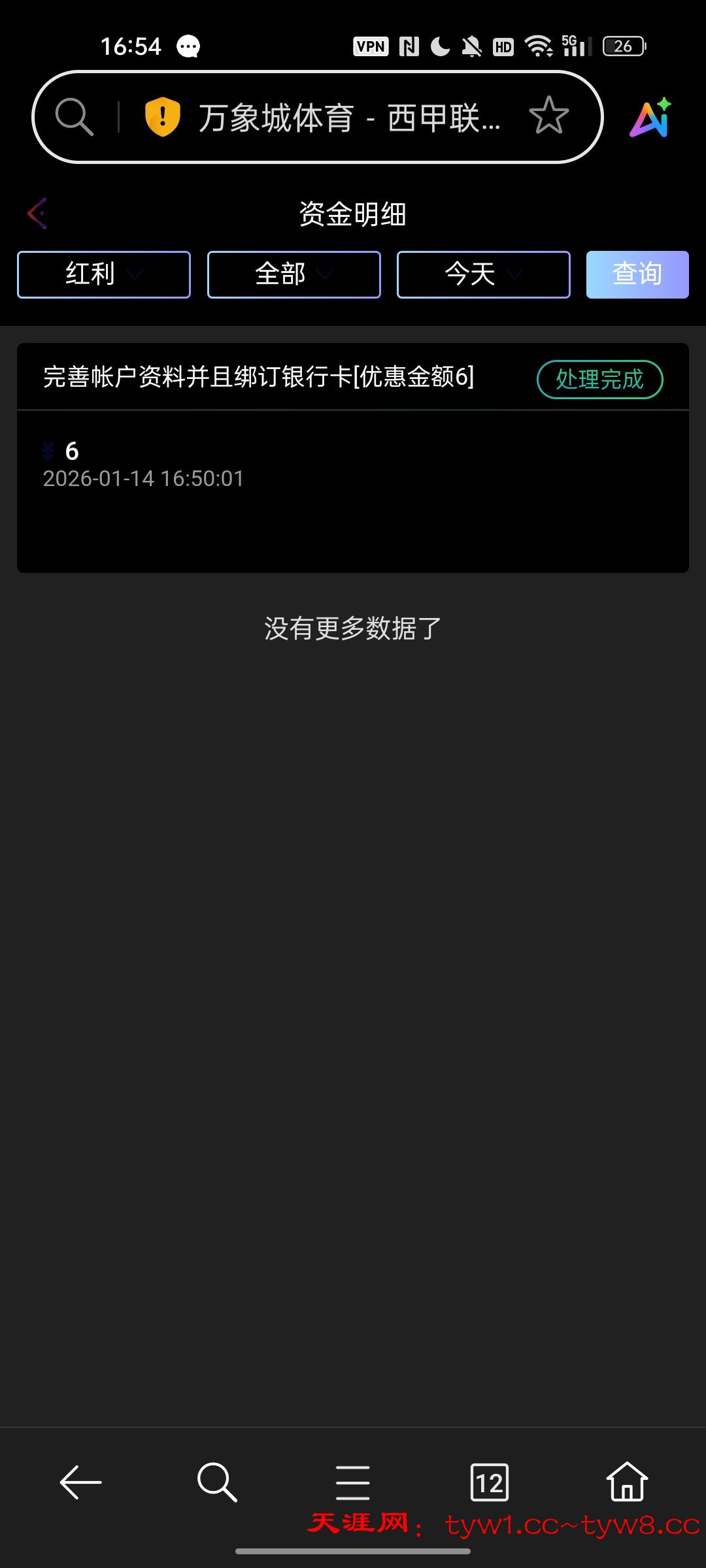Image resolution: width=706 pixels, height=1568 pixels.
Task: Change the 今天 date range filter
Action: (483, 274)
